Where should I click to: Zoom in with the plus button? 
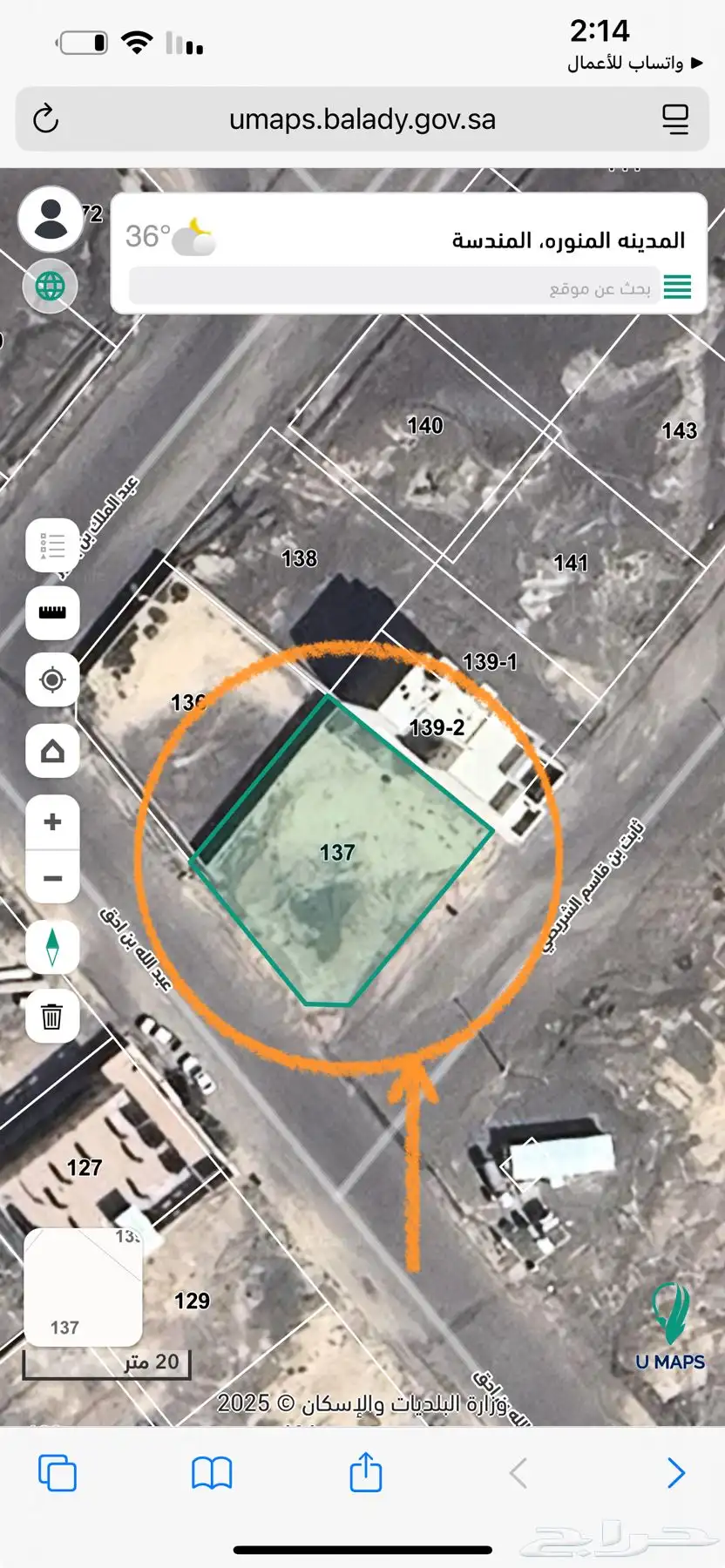pos(52,821)
